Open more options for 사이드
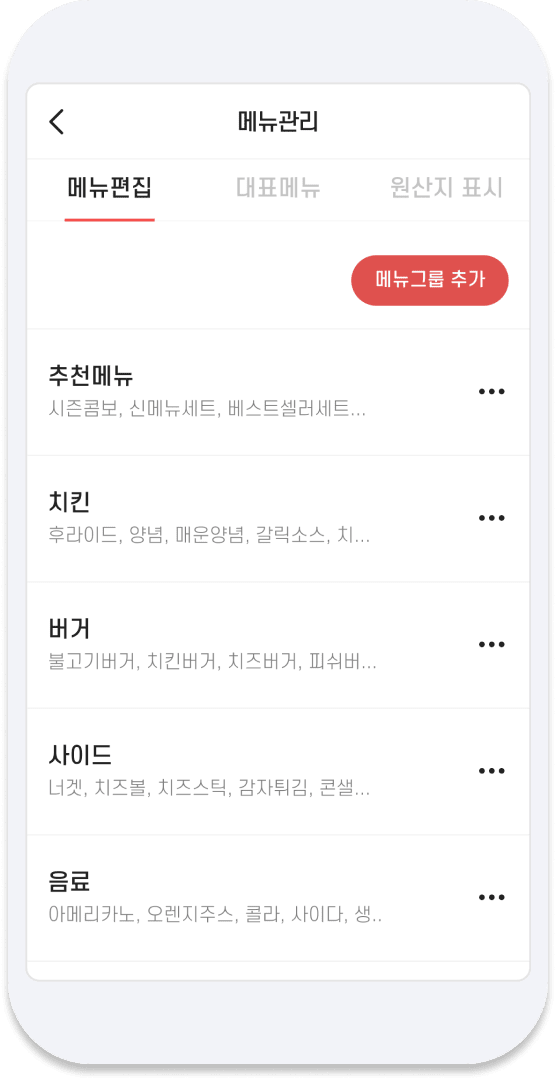Viewport: 556px width, 1080px height. pos(492,771)
